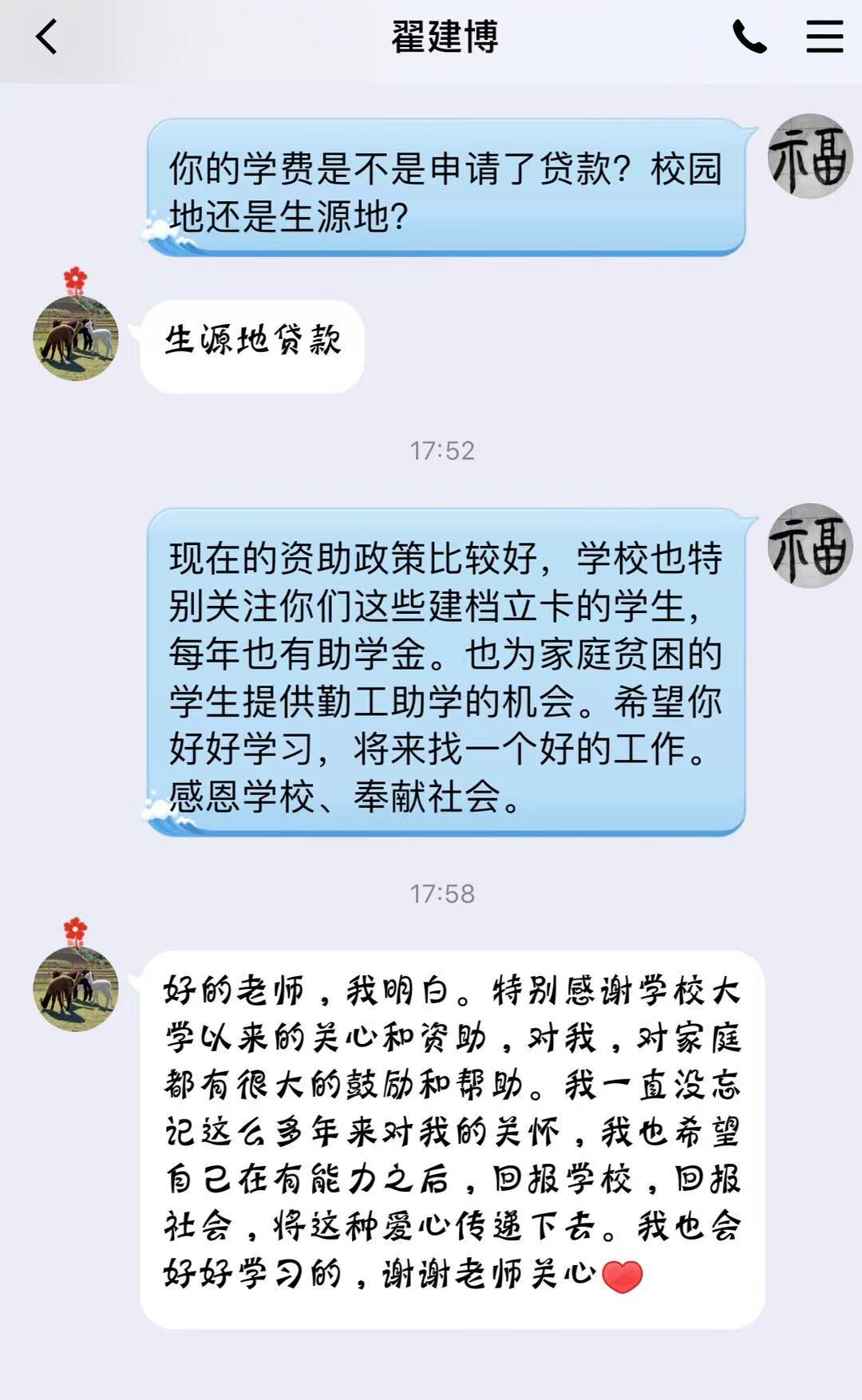Start a voice call with 翟建博
The width and height of the screenshot is (862, 1400).
click(749, 37)
